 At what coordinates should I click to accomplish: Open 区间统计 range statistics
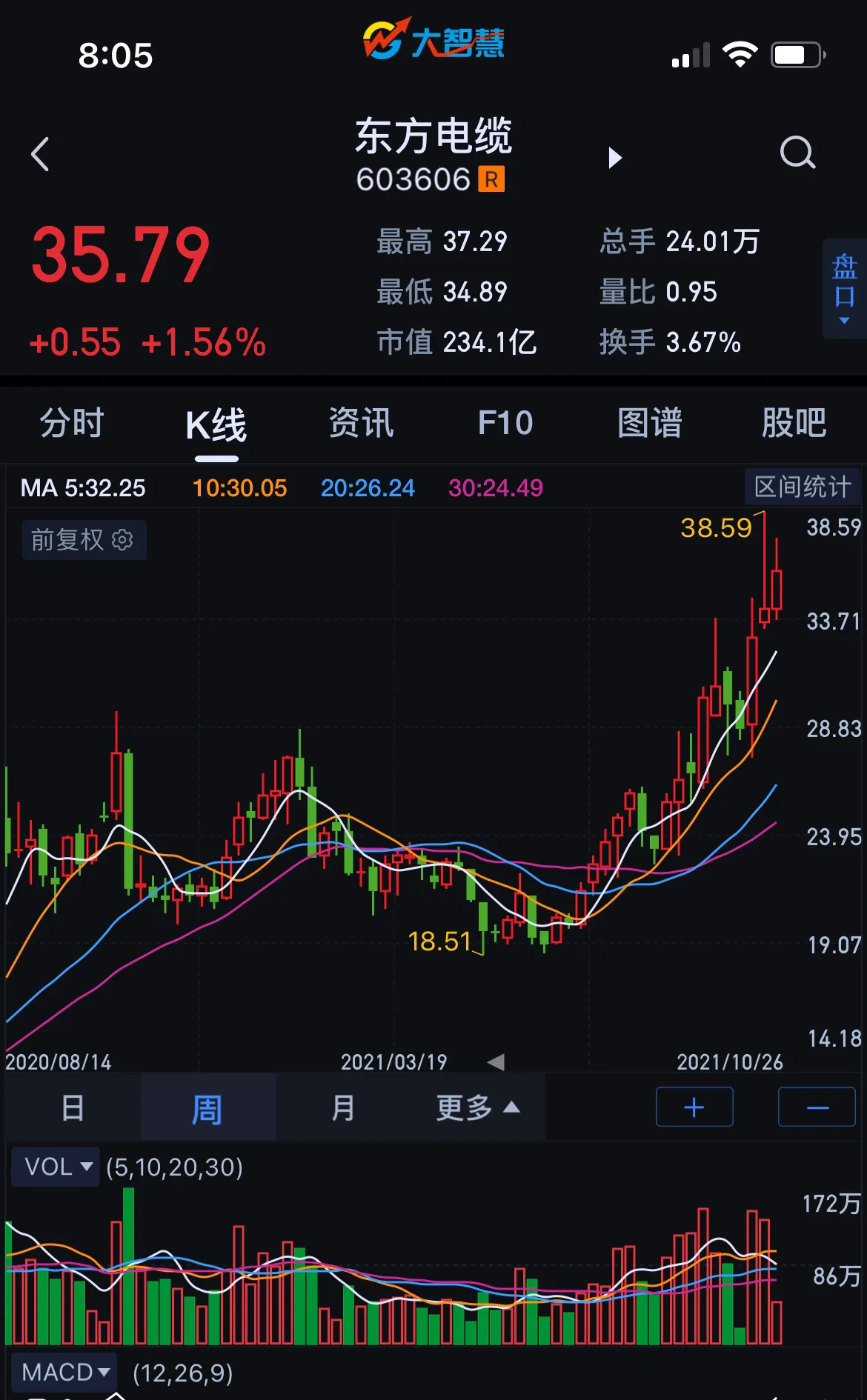point(802,487)
